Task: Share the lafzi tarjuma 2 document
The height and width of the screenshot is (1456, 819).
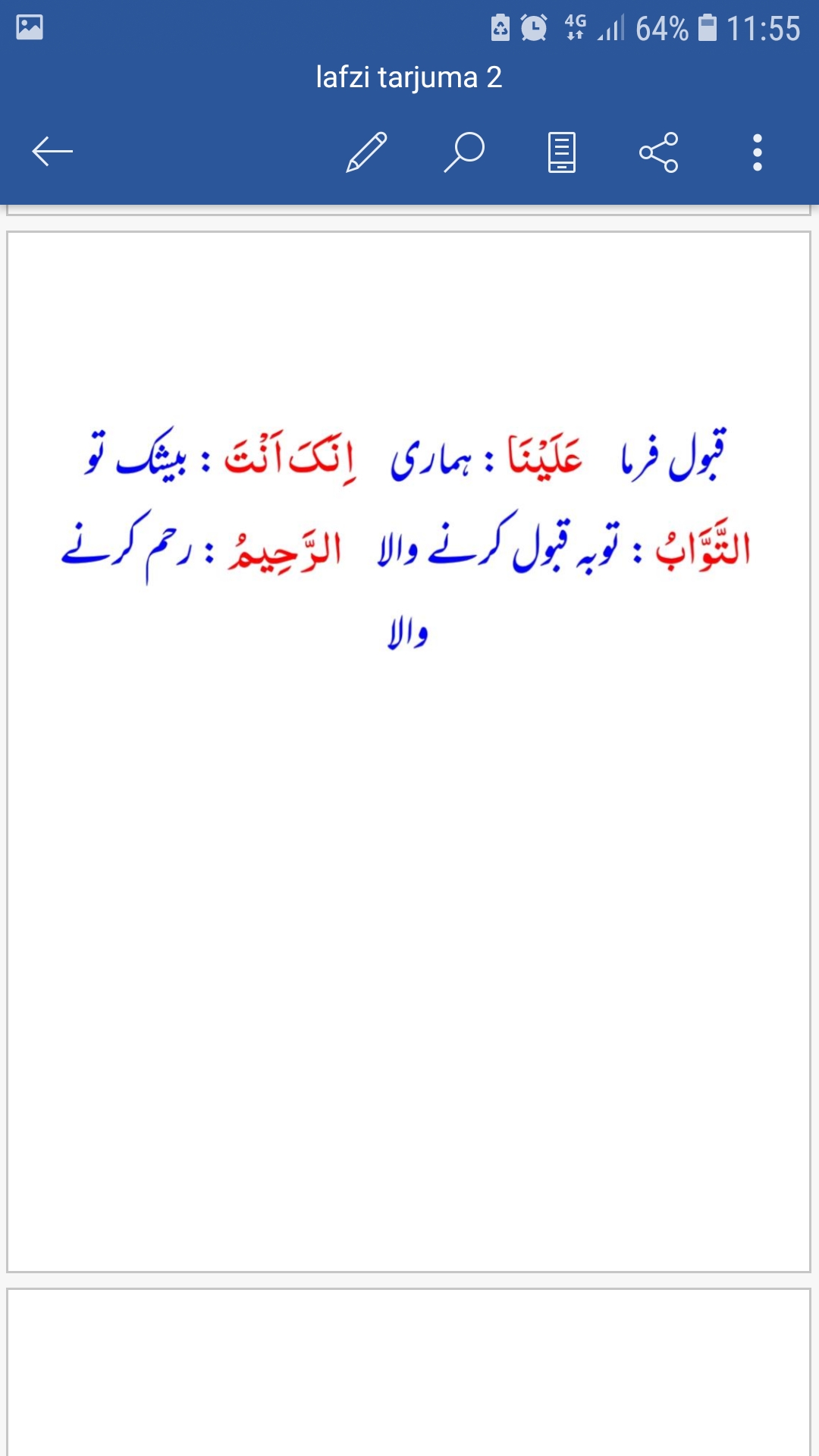Action: tap(659, 152)
